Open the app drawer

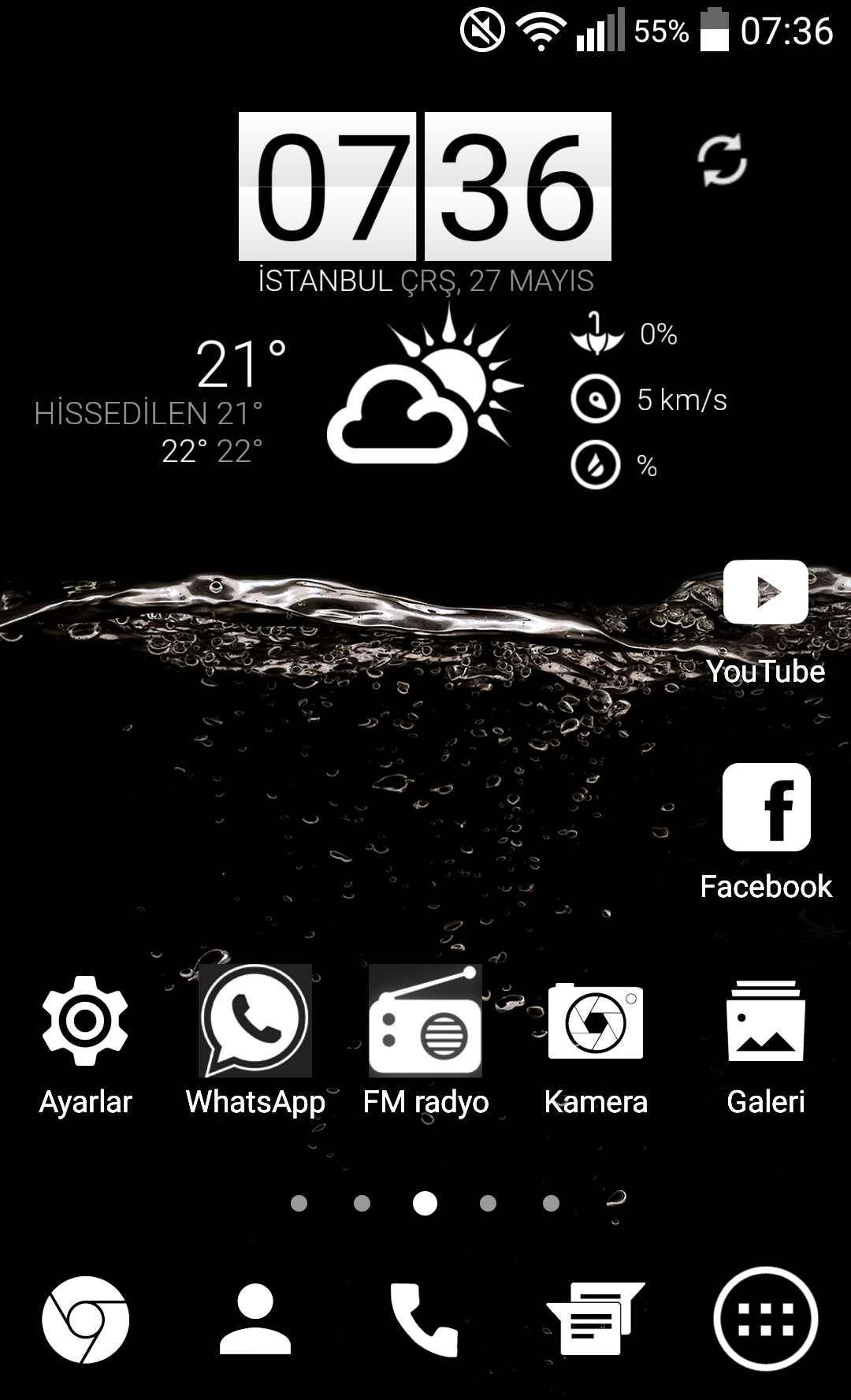(766, 1320)
